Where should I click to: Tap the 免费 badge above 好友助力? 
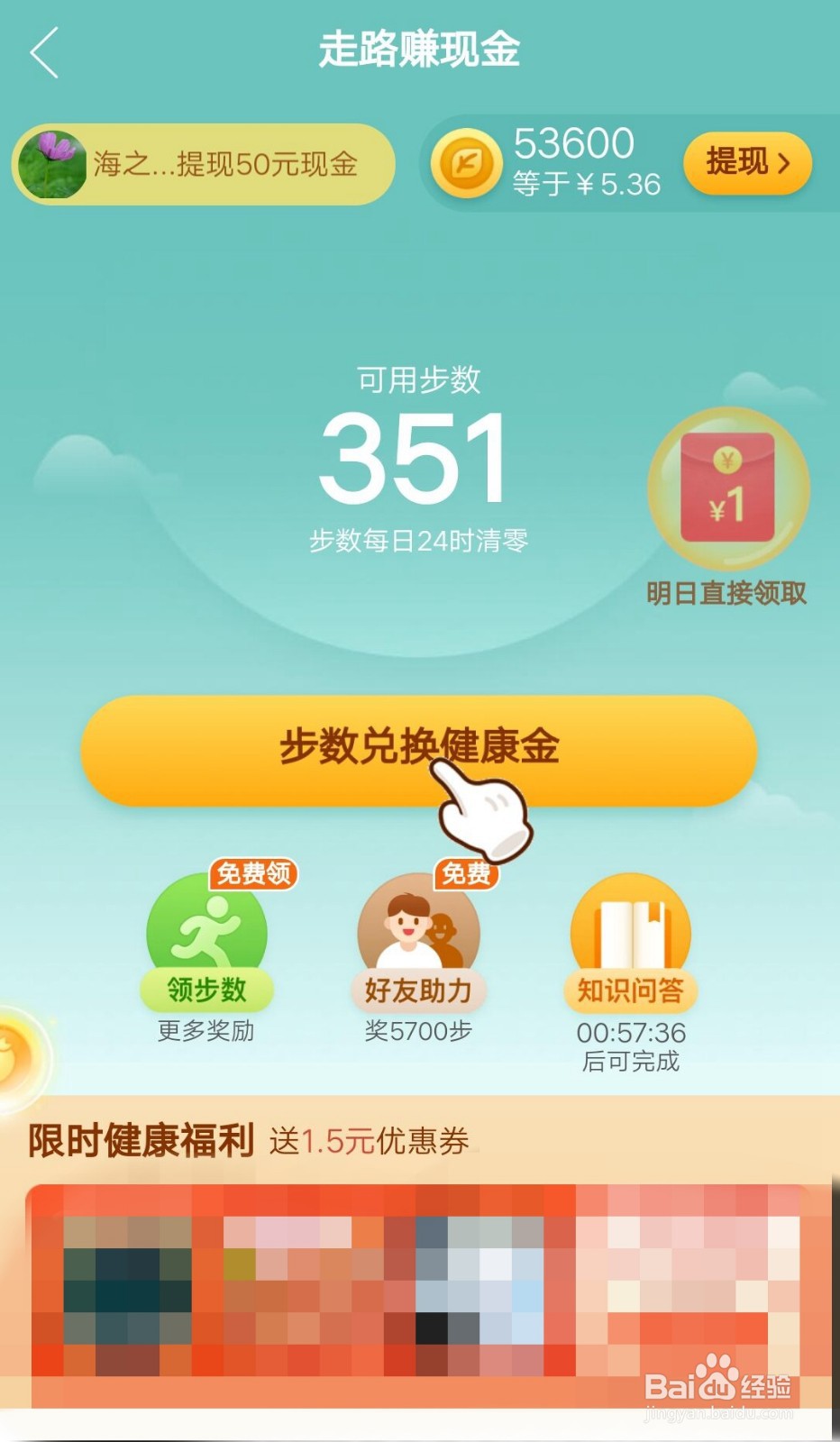point(466,873)
